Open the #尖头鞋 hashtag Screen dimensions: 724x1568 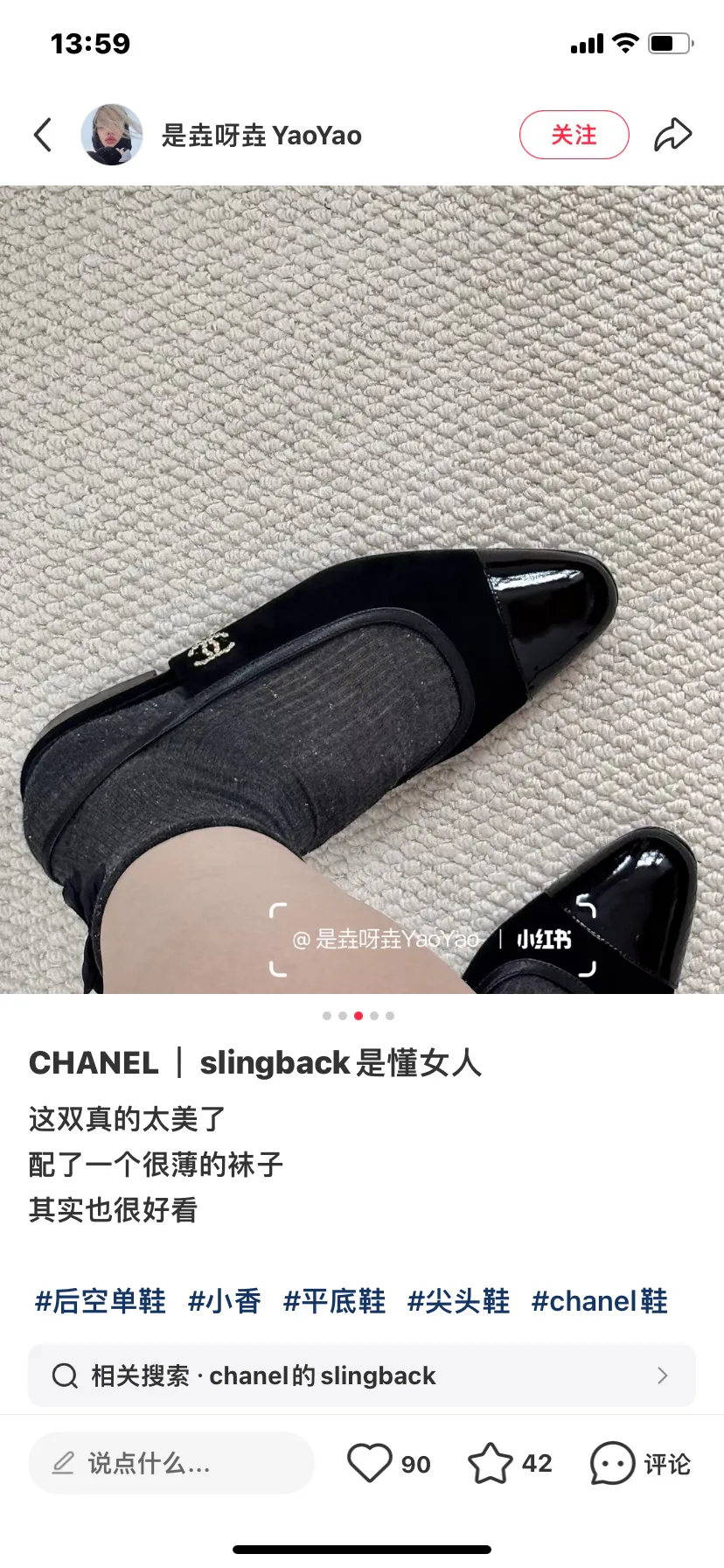click(459, 1301)
